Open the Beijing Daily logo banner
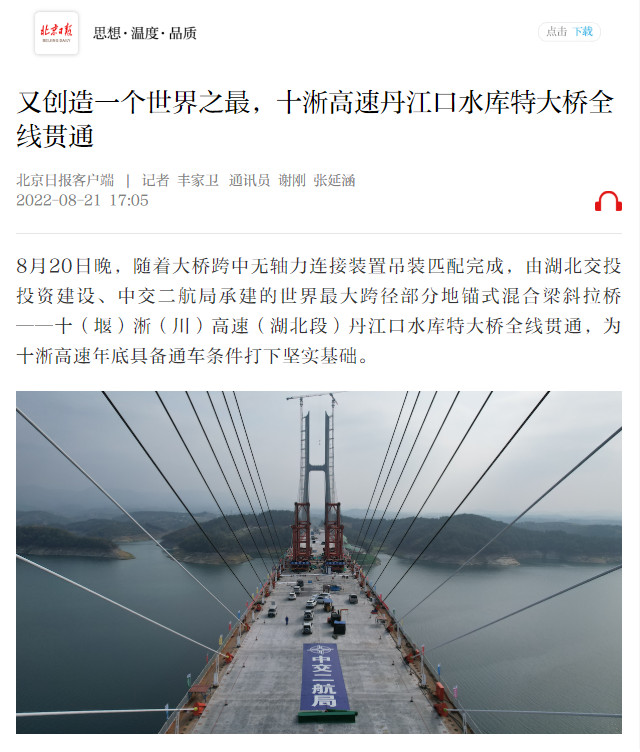640x752 pixels. pos(56,33)
